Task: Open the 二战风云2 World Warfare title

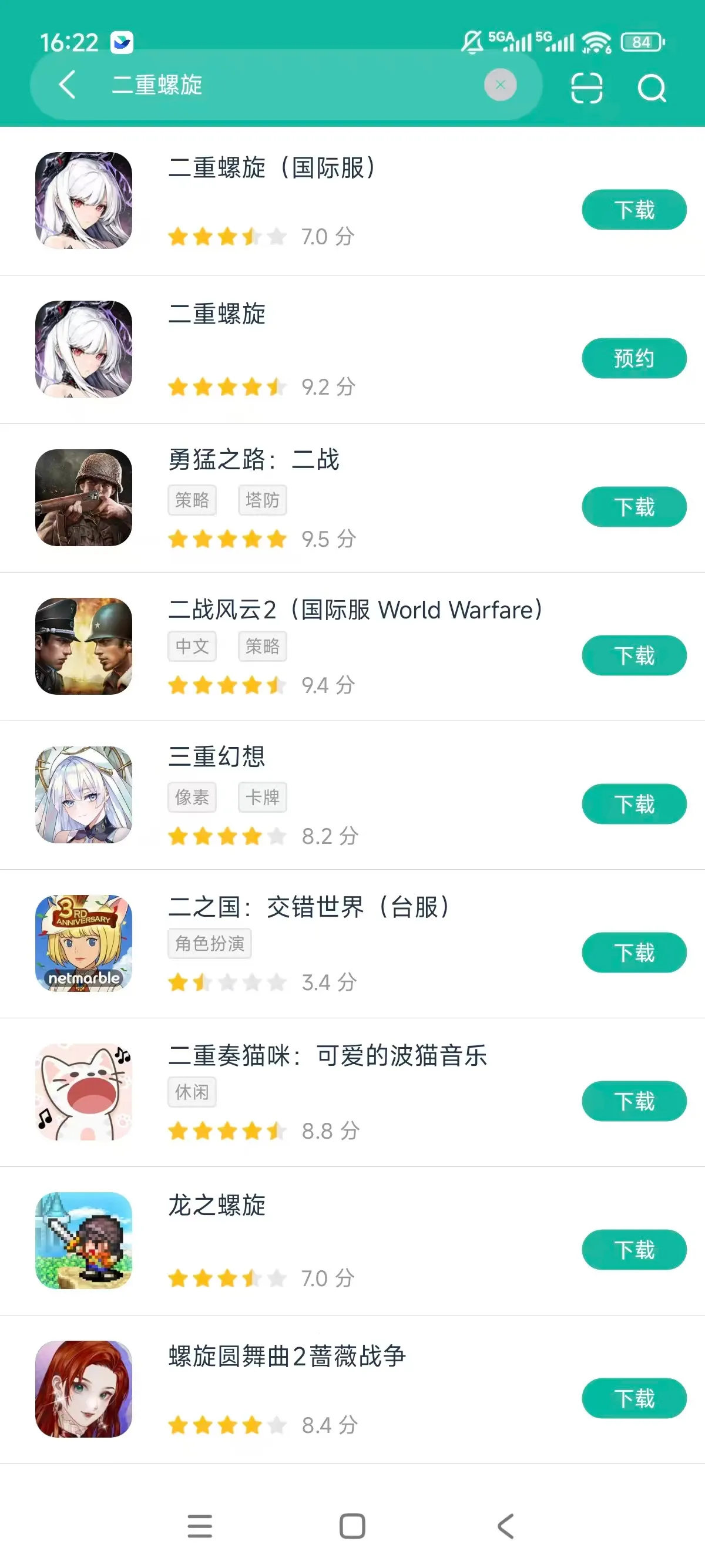Action: click(355, 610)
